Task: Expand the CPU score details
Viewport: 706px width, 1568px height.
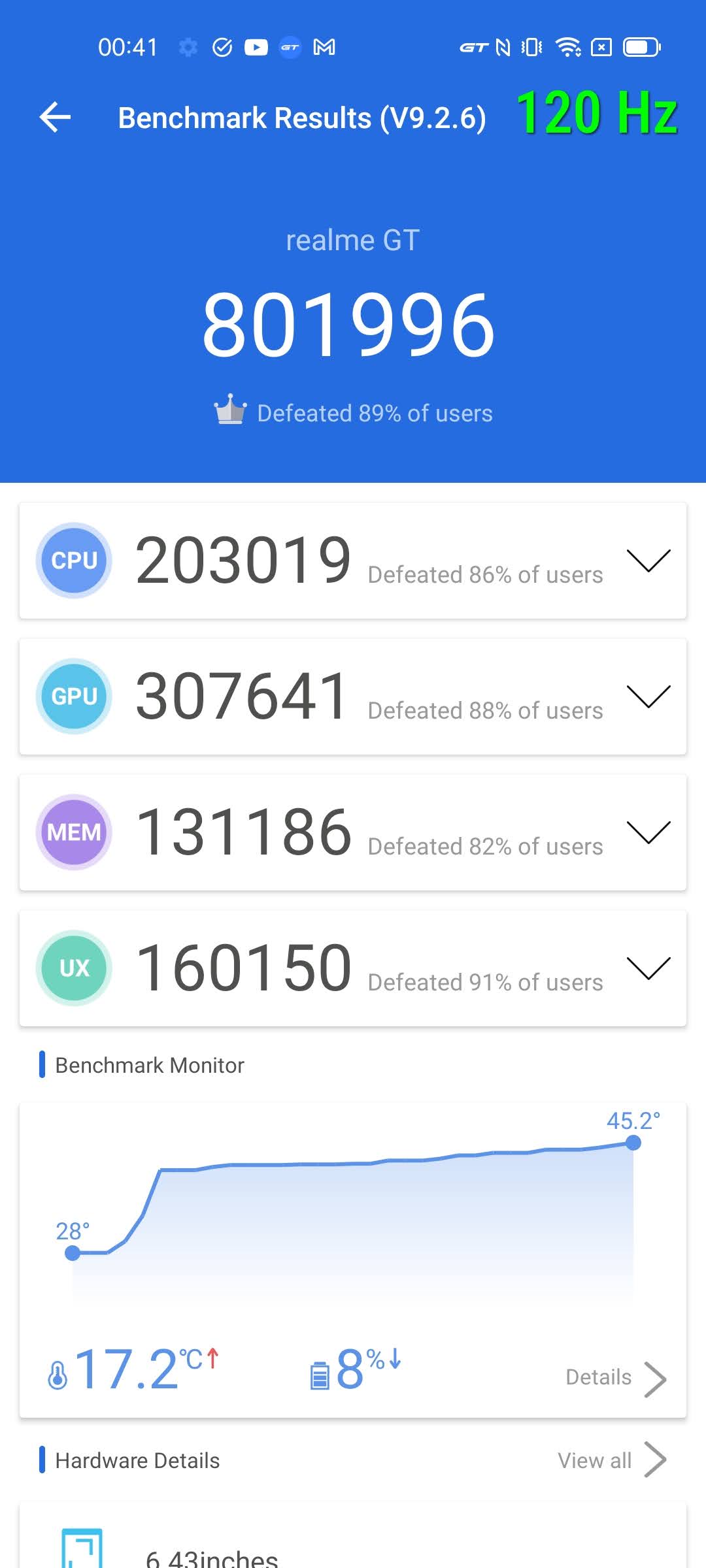Action: (648, 561)
